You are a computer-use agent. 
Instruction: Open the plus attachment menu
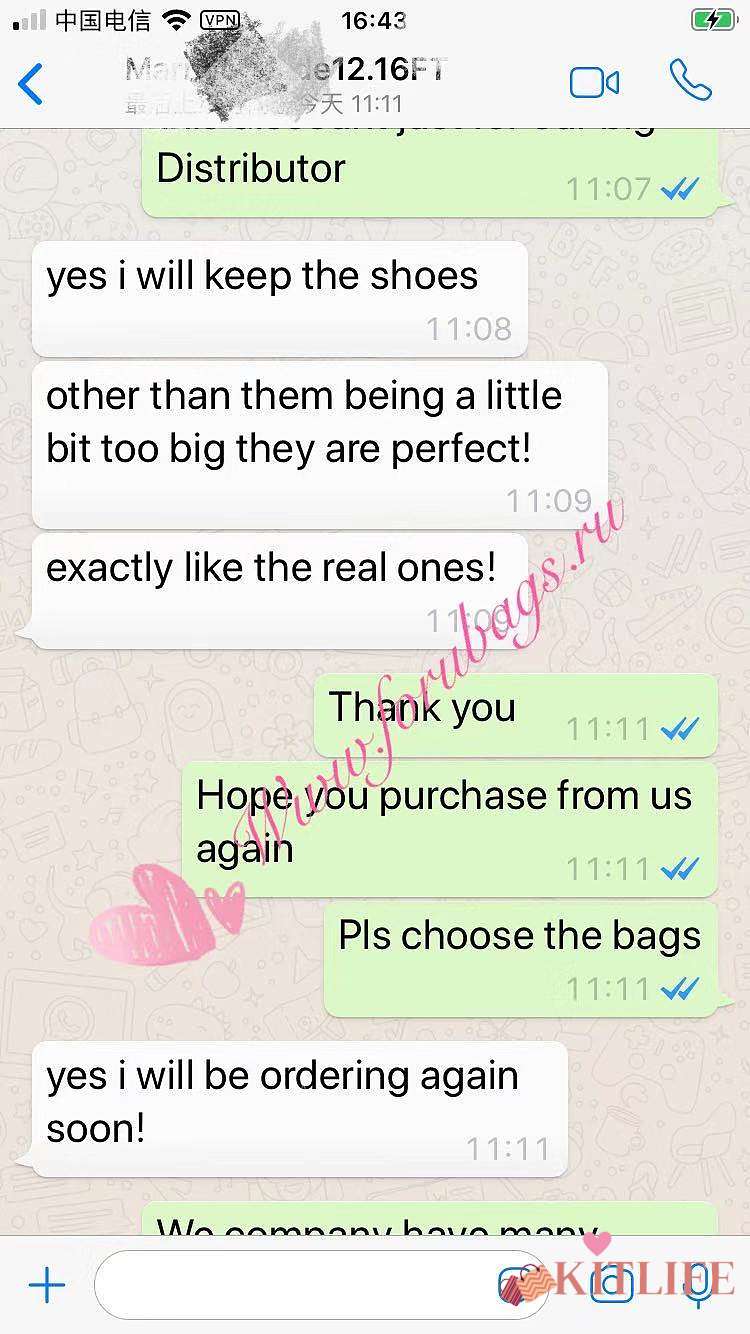46,1284
